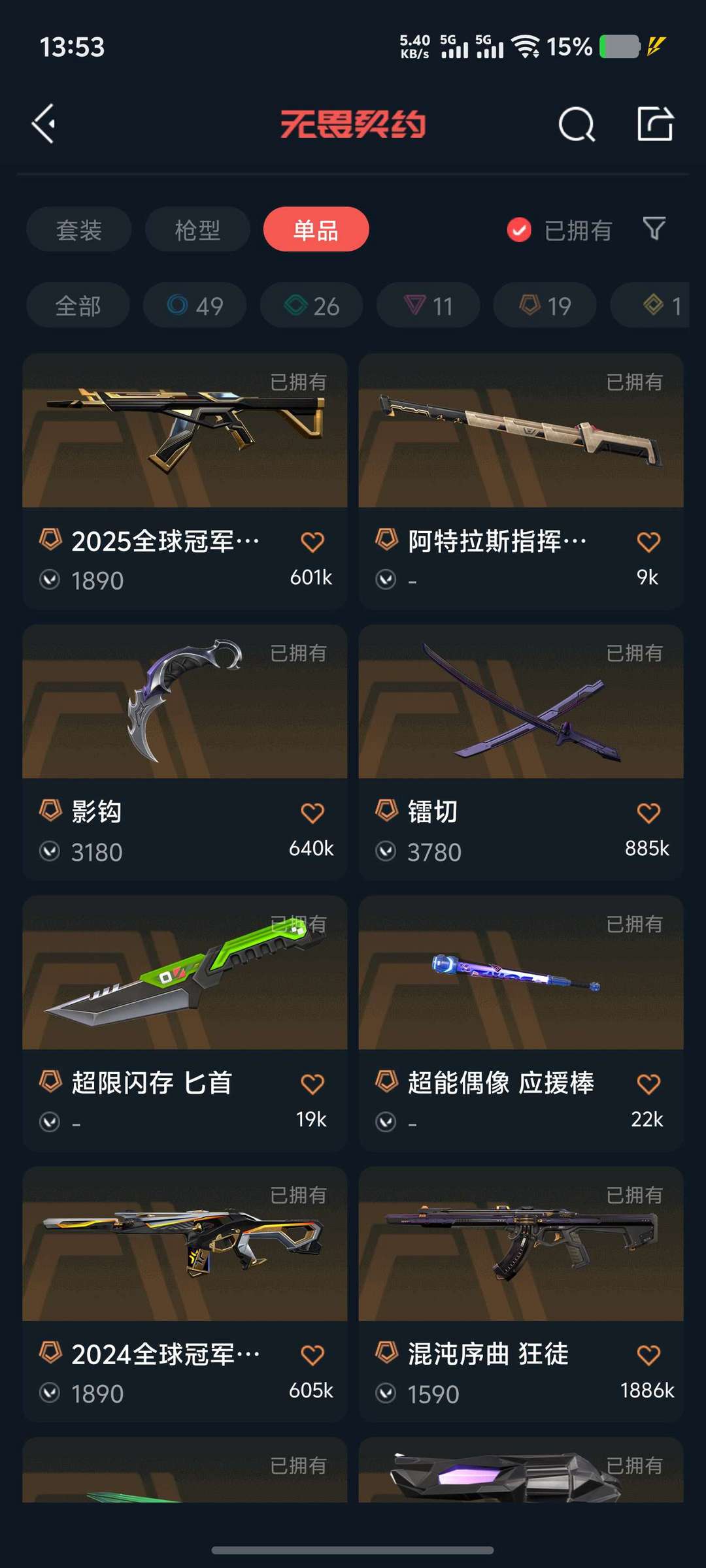Open the search magnifier icon
This screenshot has height=1568, width=706.
[x=577, y=123]
